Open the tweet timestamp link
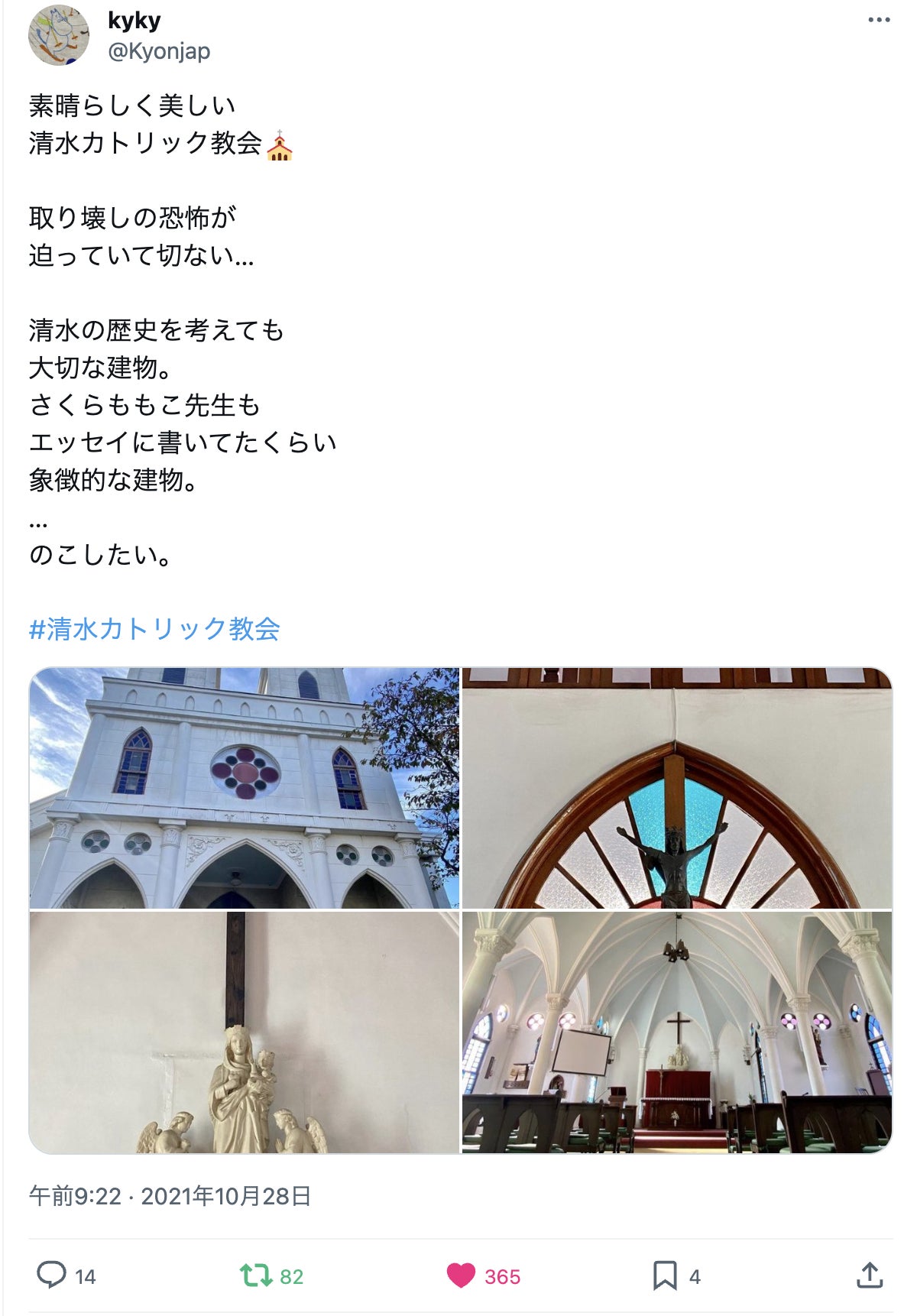 [170, 1196]
